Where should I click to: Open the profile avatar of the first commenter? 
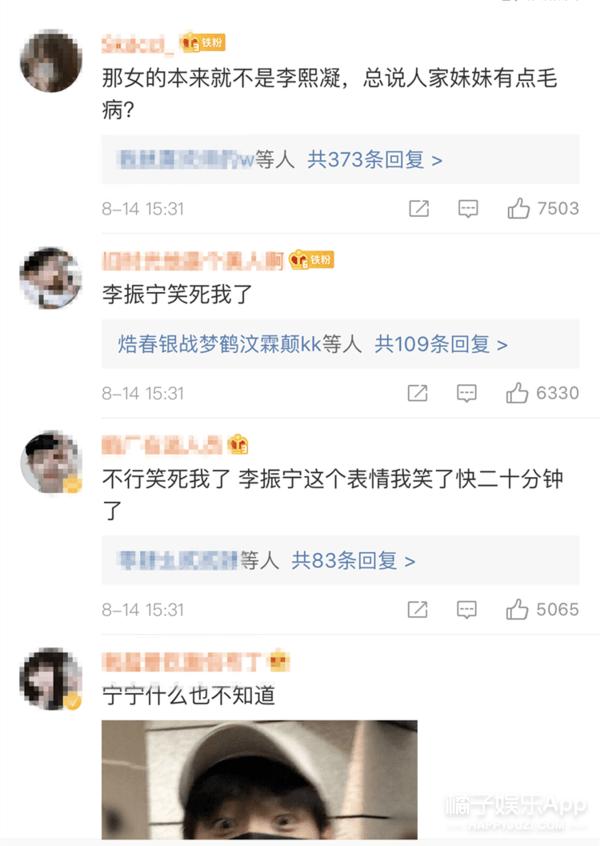coord(50,61)
